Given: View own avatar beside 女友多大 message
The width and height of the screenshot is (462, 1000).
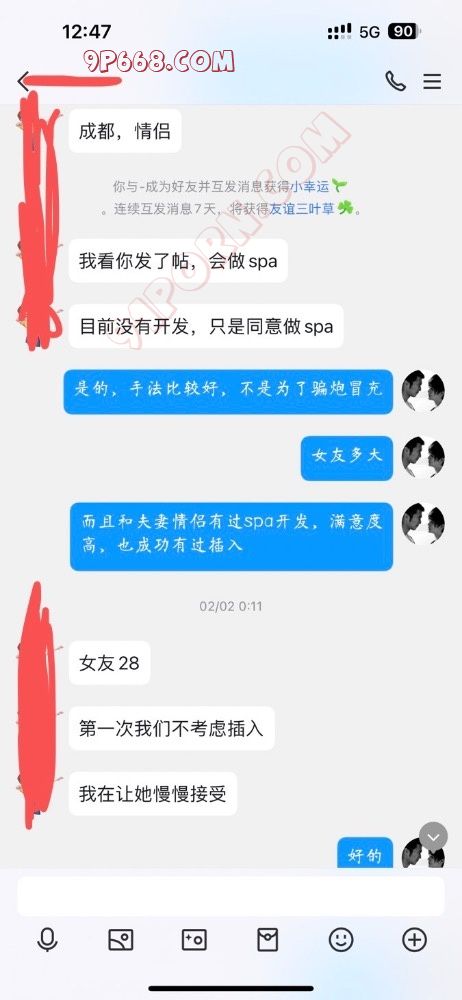Looking at the screenshot, I should coord(423,457).
